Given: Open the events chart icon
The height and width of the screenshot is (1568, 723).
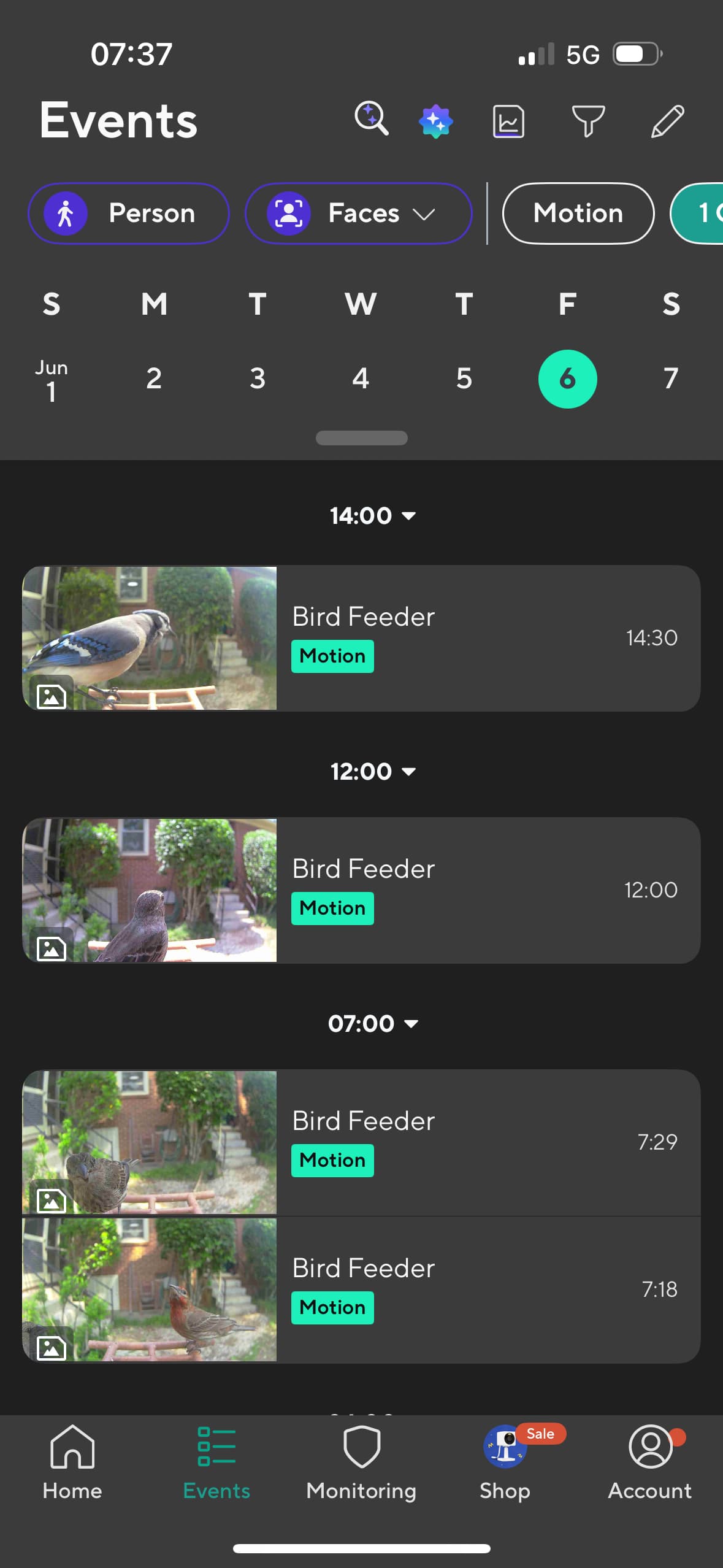Looking at the screenshot, I should (508, 121).
